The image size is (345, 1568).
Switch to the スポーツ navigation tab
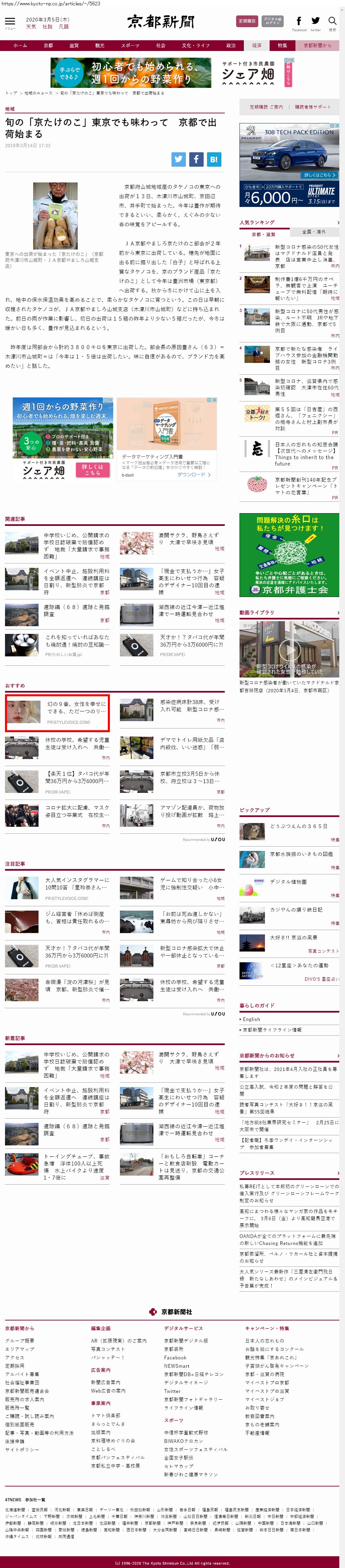(x=130, y=46)
